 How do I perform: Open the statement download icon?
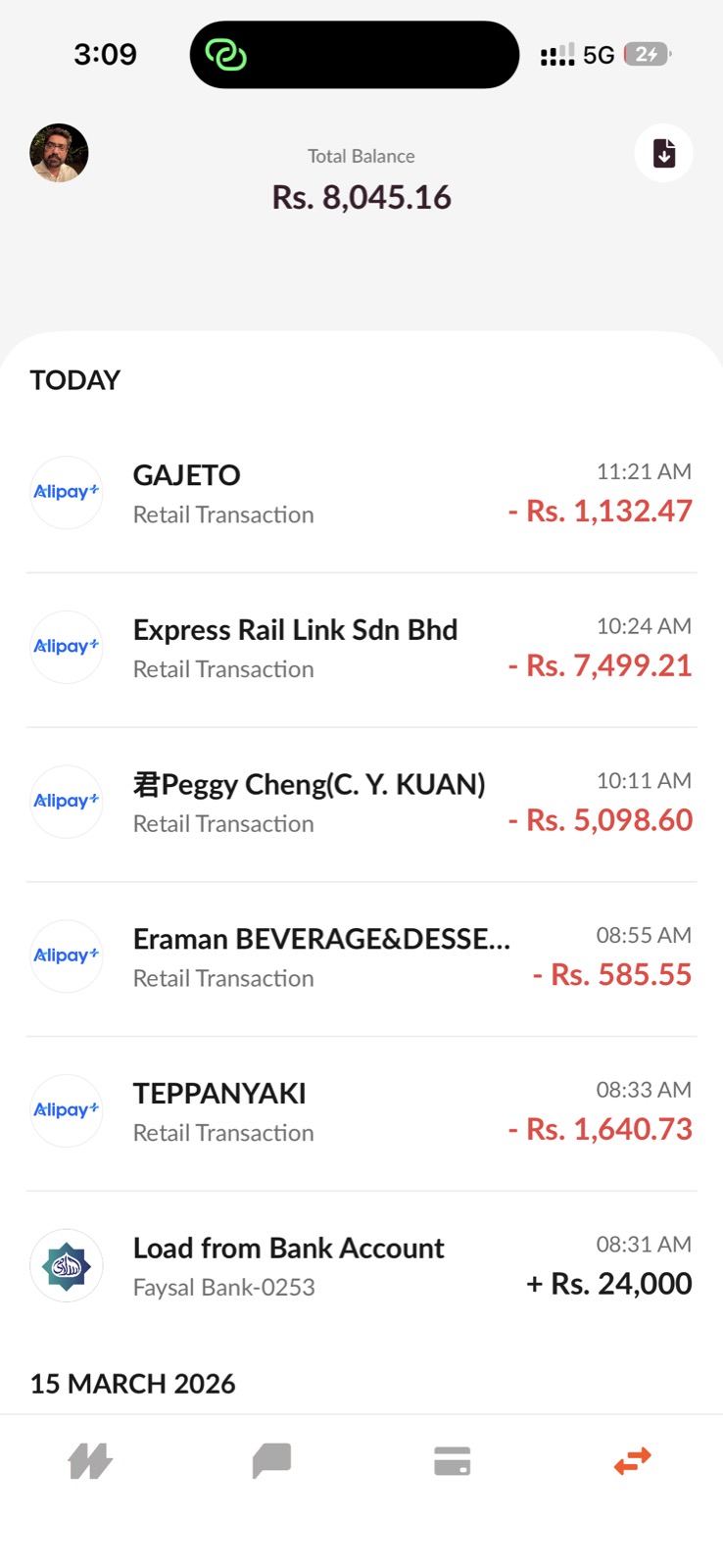pyautogui.click(x=663, y=153)
